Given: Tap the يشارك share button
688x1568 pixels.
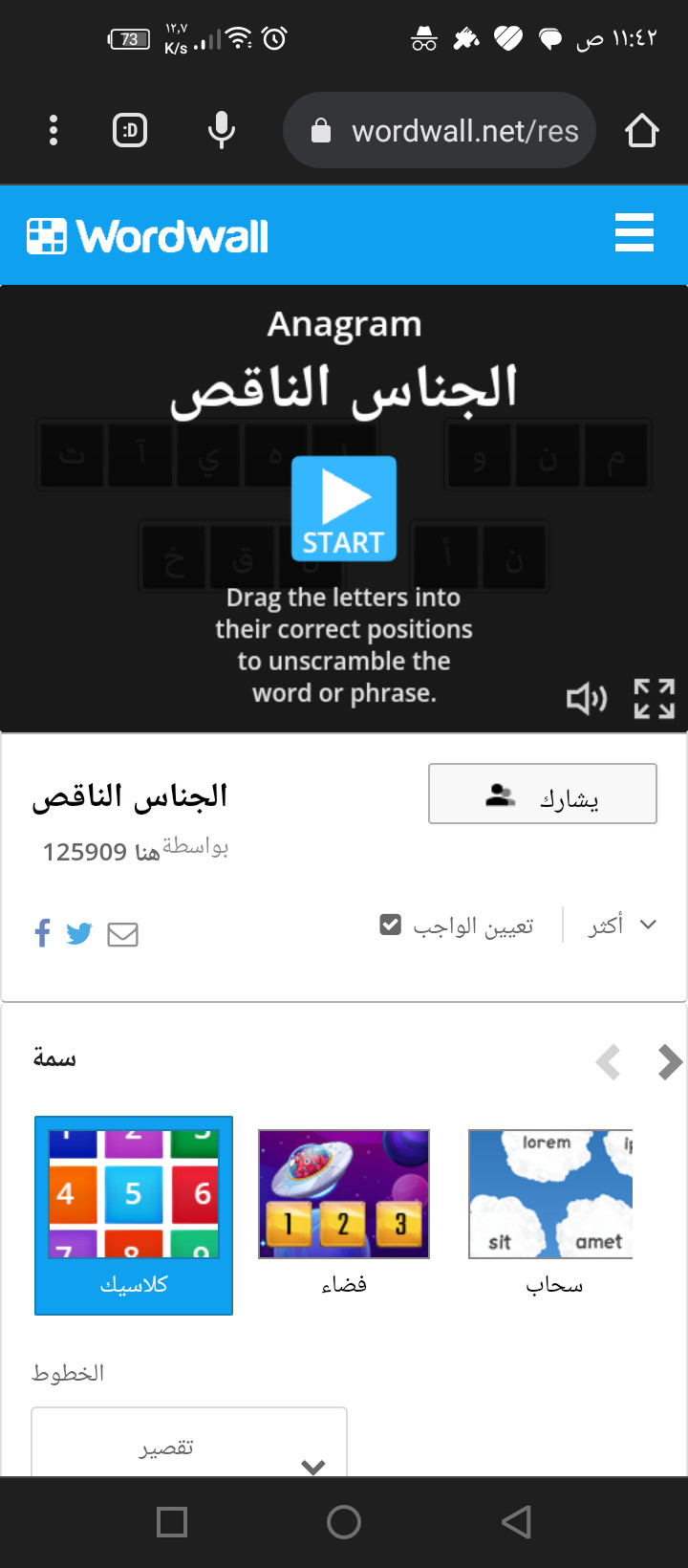Looking at the screenshot, I should pyautogui.click(x=543, y=794).
